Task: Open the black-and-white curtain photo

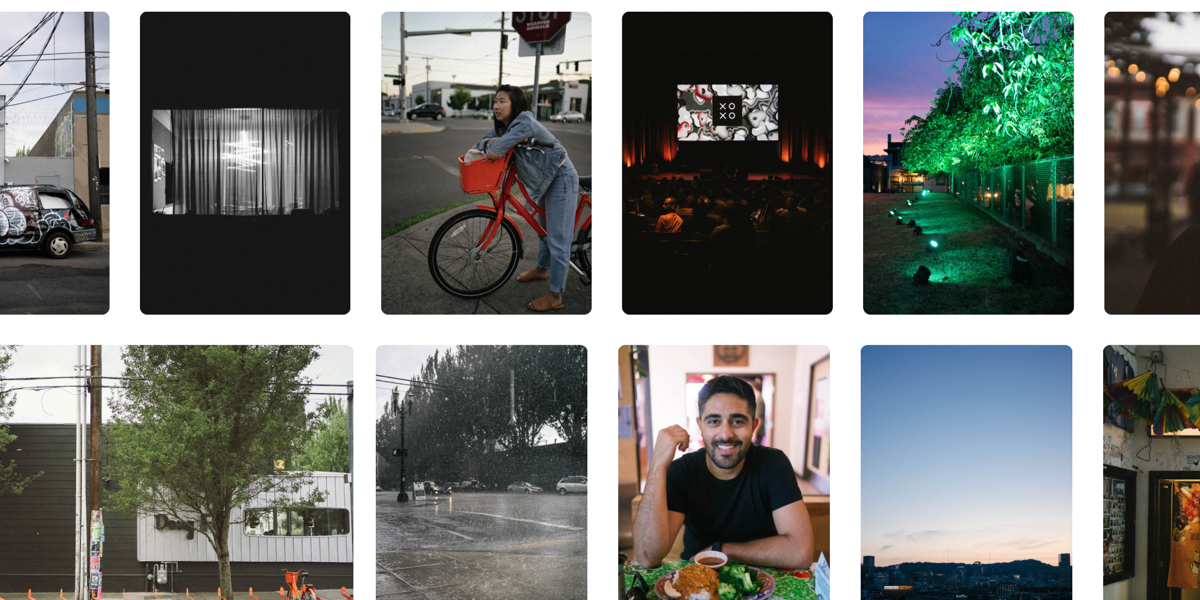Action: (245, 163)
